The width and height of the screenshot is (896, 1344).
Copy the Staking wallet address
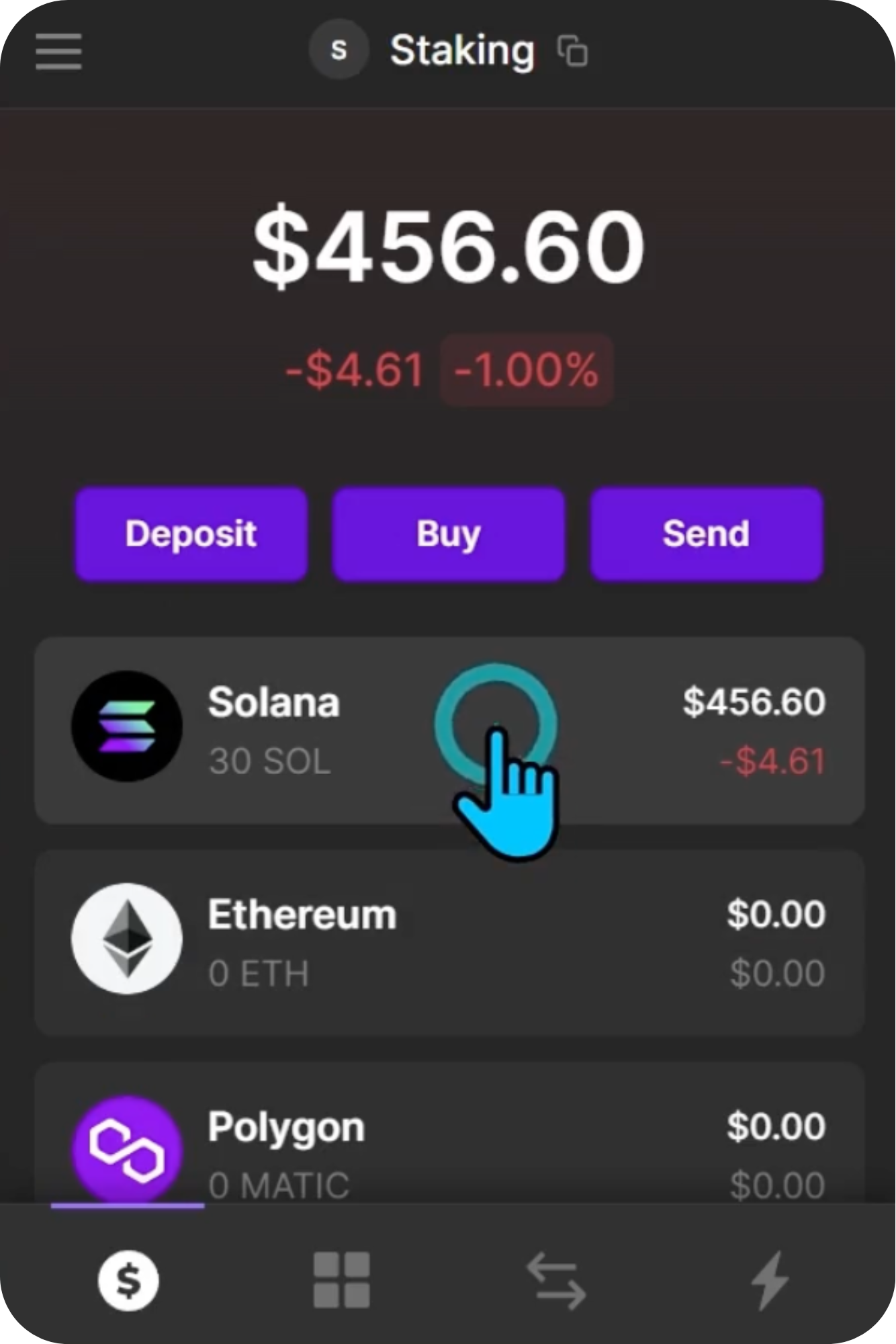click(572, 51)
